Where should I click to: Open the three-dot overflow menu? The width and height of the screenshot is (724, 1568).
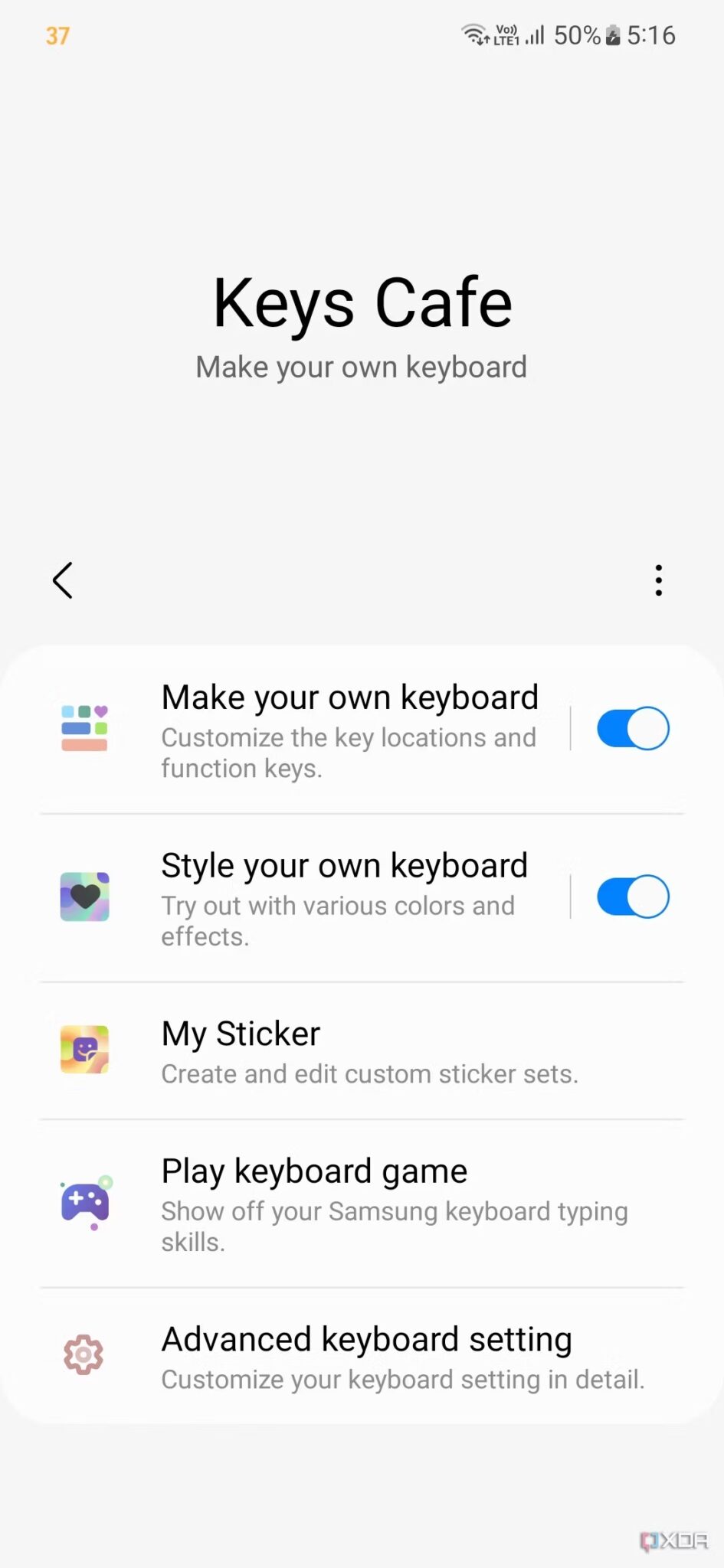click(x=658, y=580)
